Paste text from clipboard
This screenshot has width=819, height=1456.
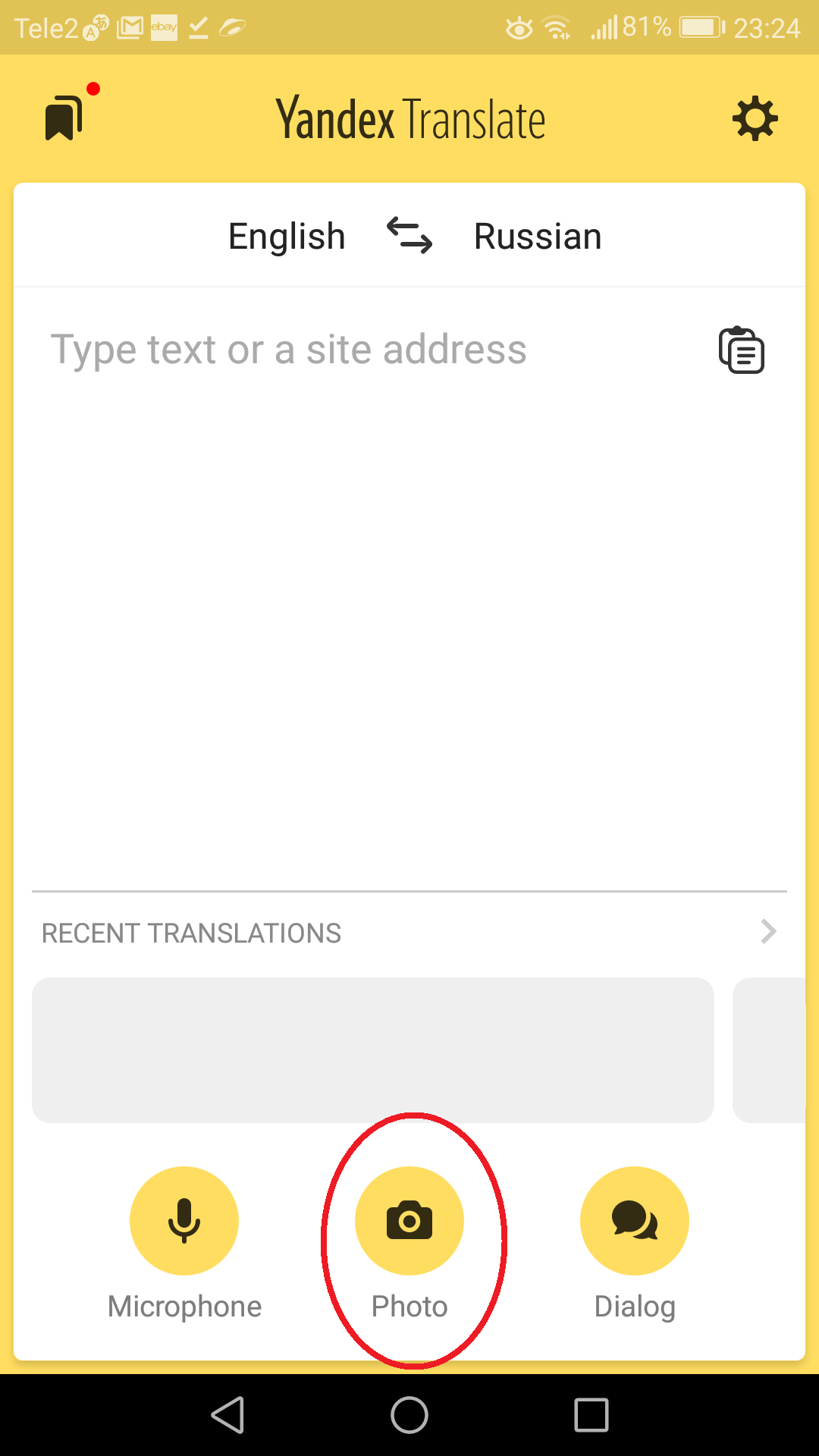pos(742,350)
